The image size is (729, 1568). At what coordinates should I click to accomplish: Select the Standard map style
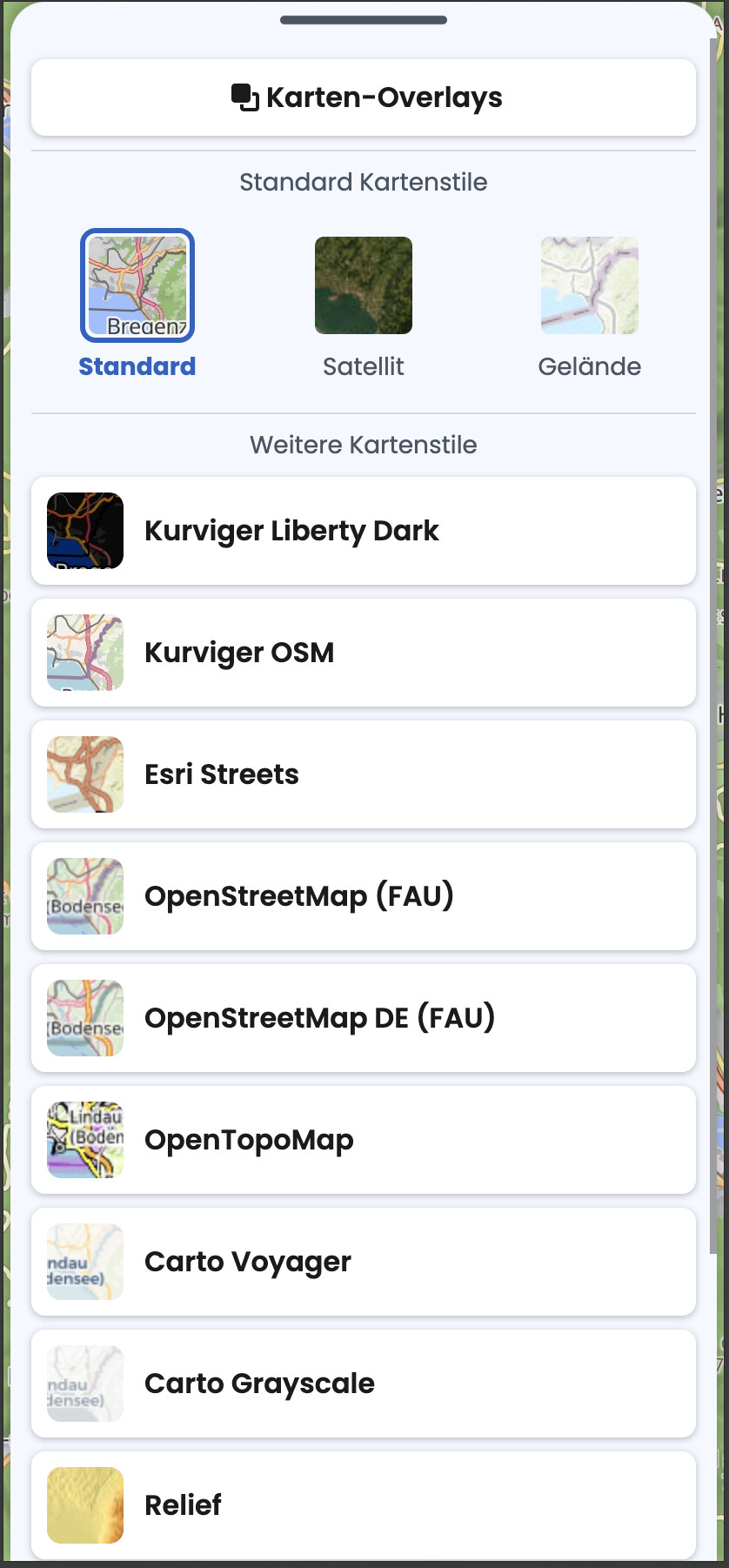click(137, 305)
